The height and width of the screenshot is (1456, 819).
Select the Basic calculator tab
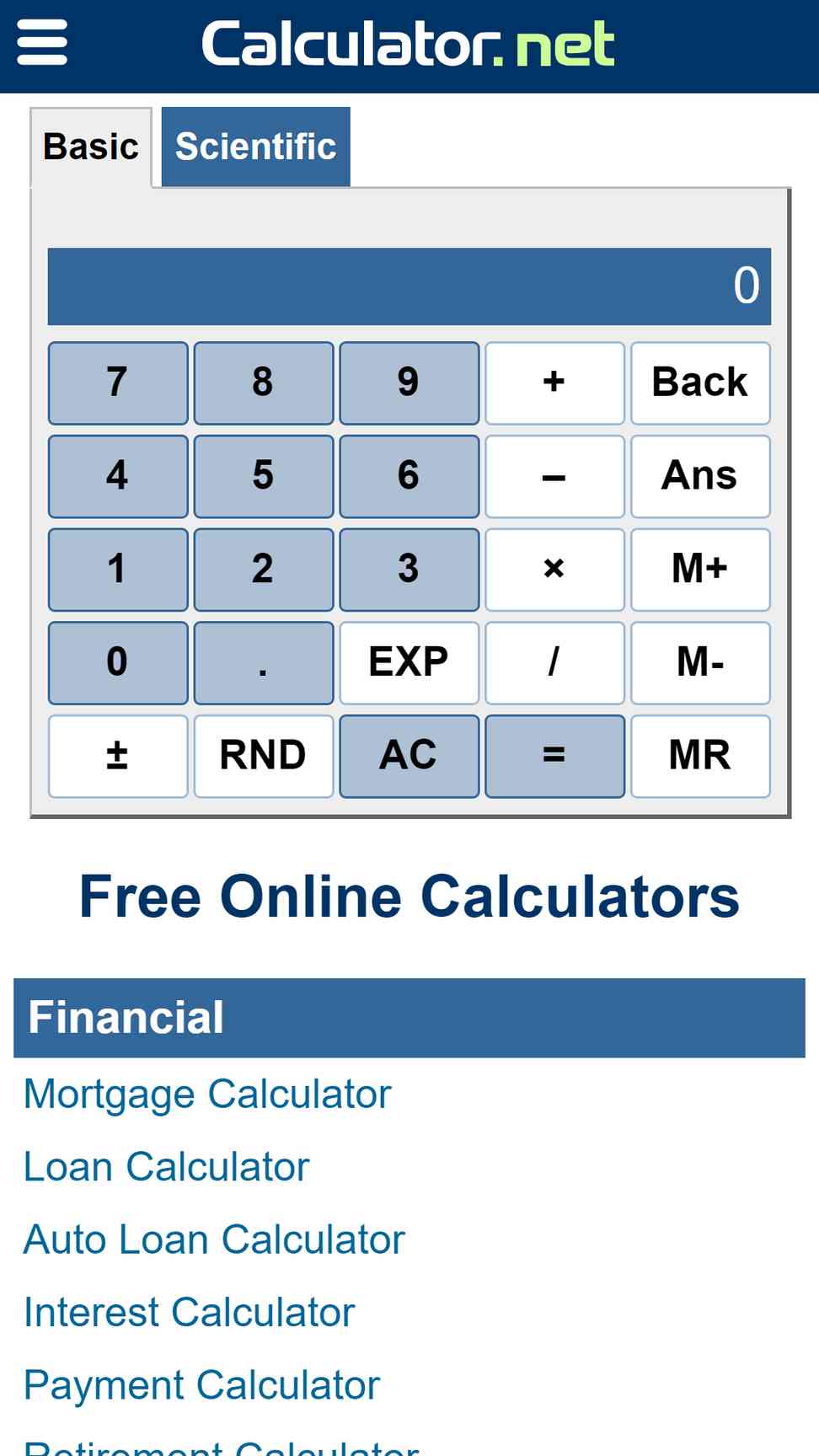91,147
